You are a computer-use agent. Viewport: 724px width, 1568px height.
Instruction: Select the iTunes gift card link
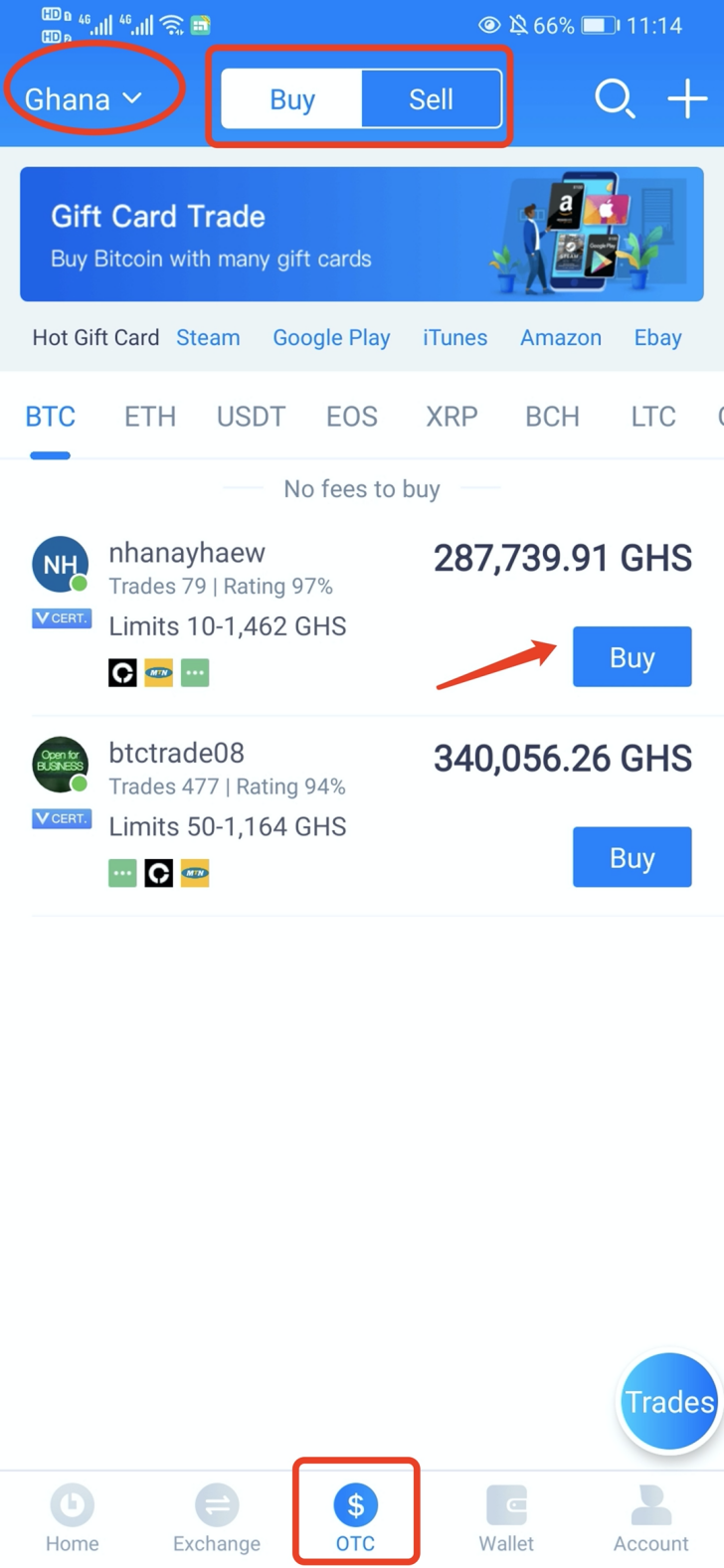[454, 338]
